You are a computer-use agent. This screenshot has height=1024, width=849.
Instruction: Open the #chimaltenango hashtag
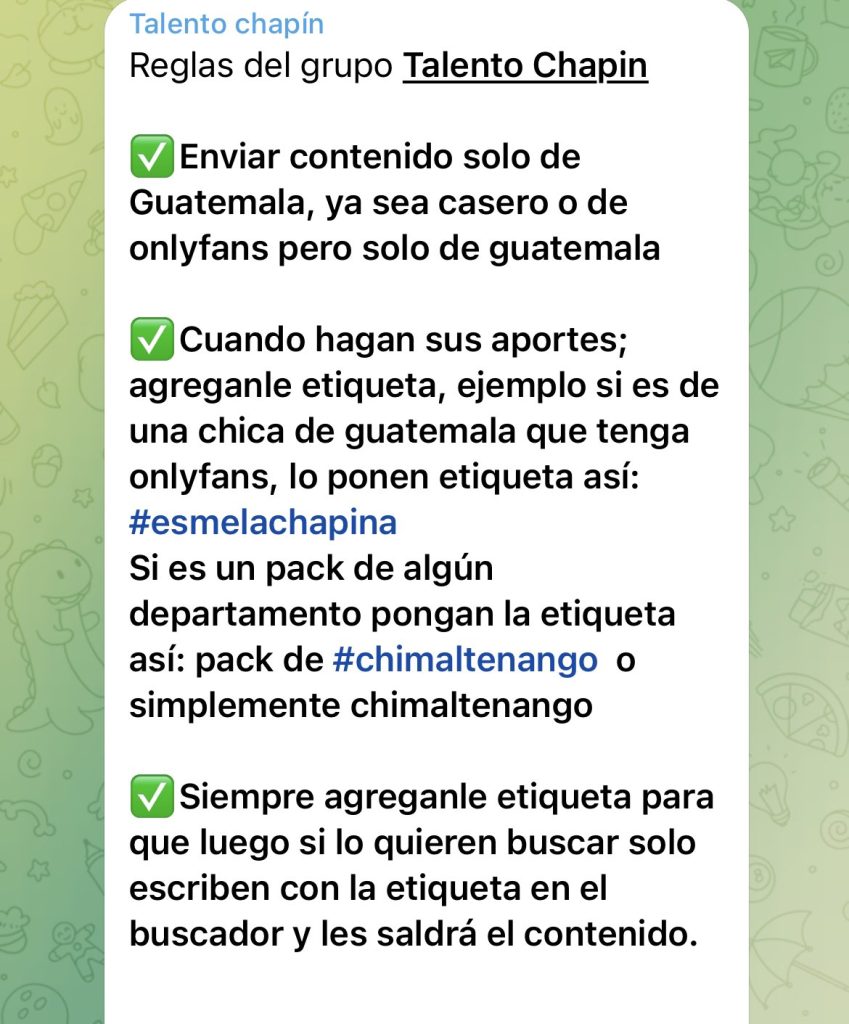464,660
